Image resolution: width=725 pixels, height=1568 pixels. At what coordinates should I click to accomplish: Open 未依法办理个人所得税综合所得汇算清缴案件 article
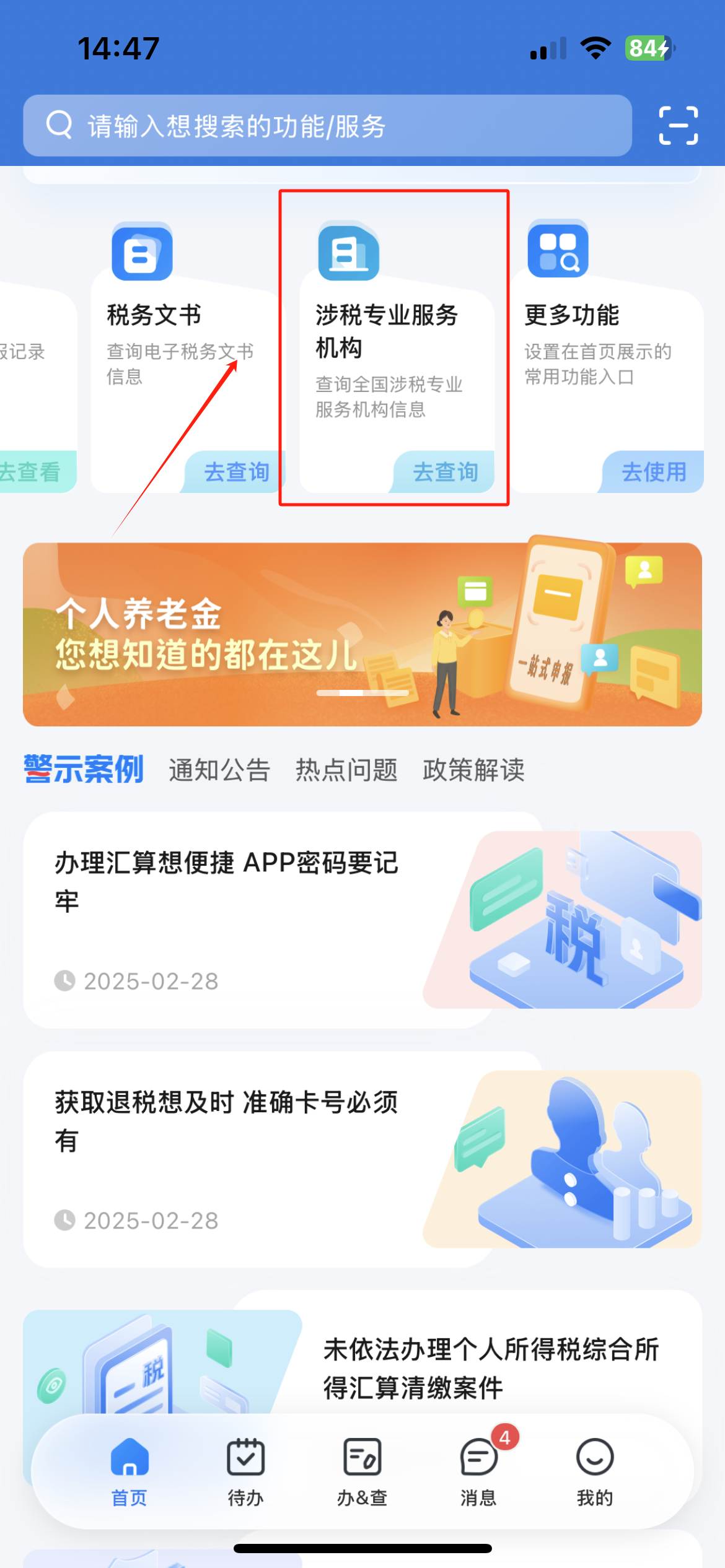pos(490,1367)
